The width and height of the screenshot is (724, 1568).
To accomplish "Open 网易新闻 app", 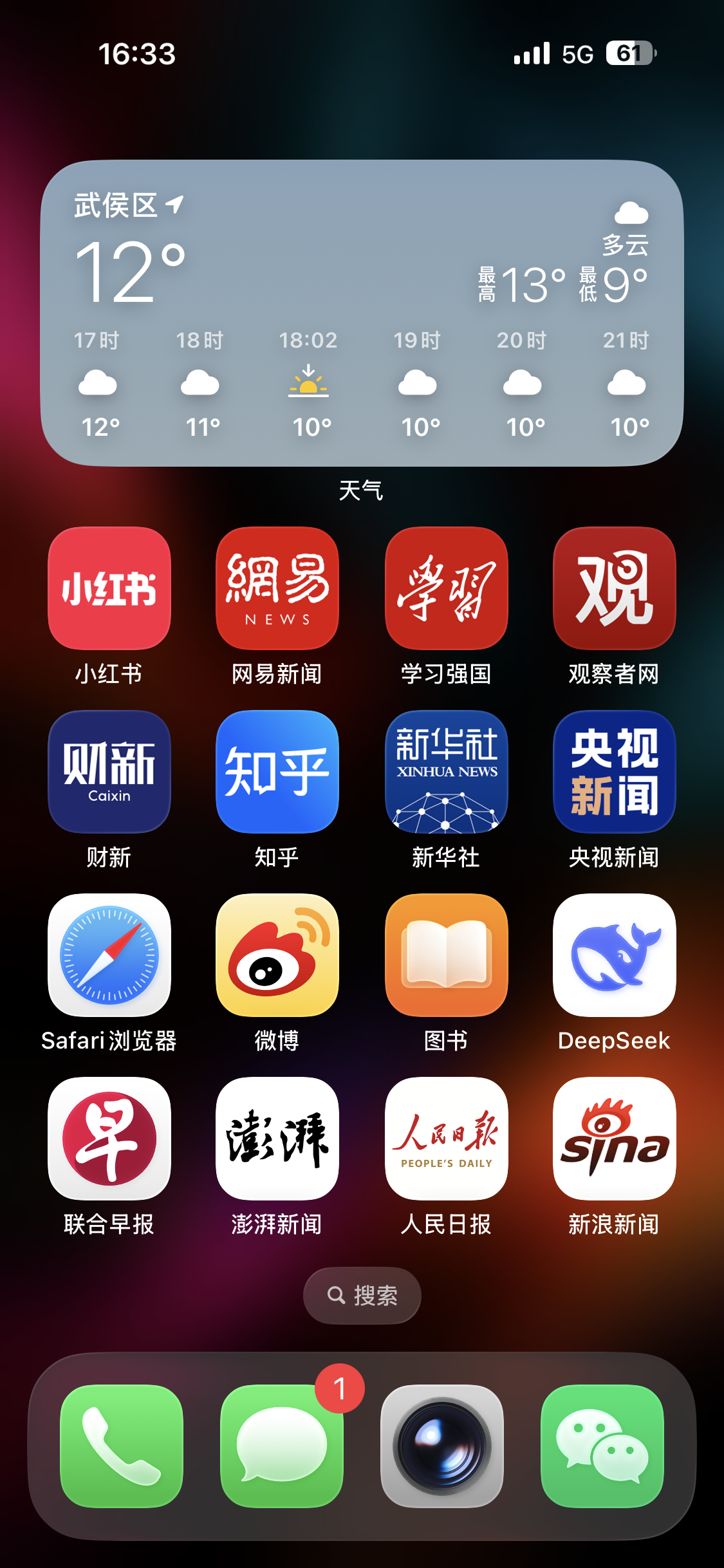I will (x=277, y=588).
